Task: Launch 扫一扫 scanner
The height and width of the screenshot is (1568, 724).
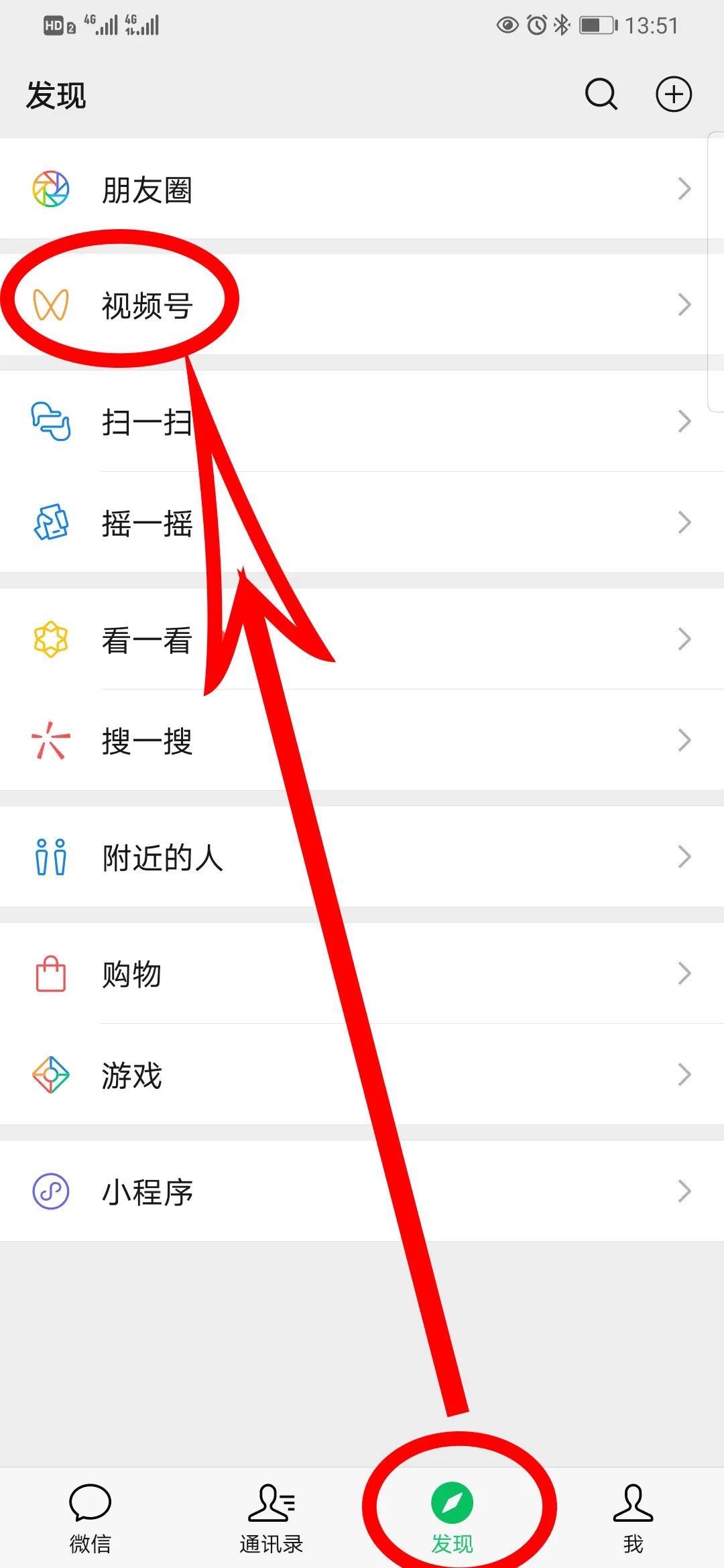Action: pyautogui.click(x=362, y=421)
